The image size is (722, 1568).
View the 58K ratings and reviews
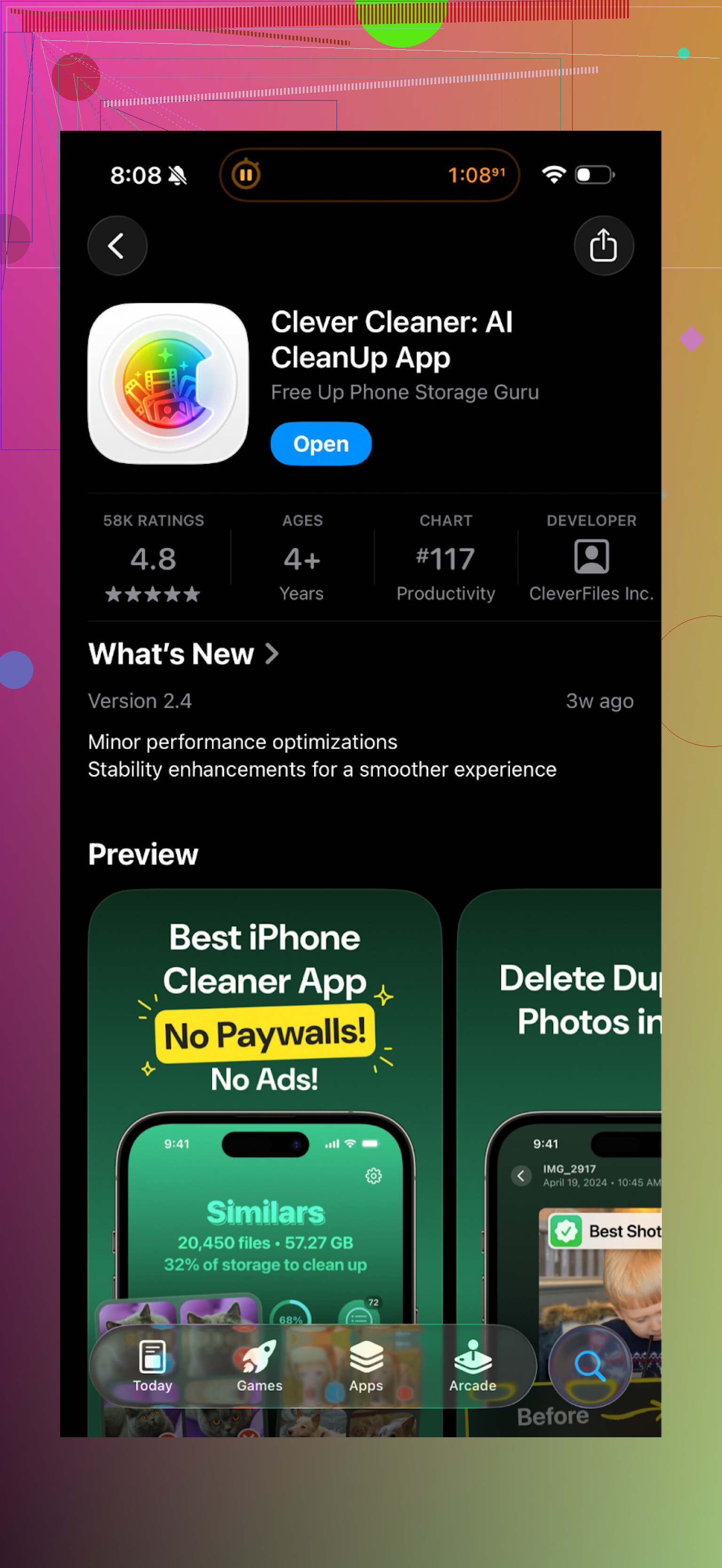tap(153, 558)
